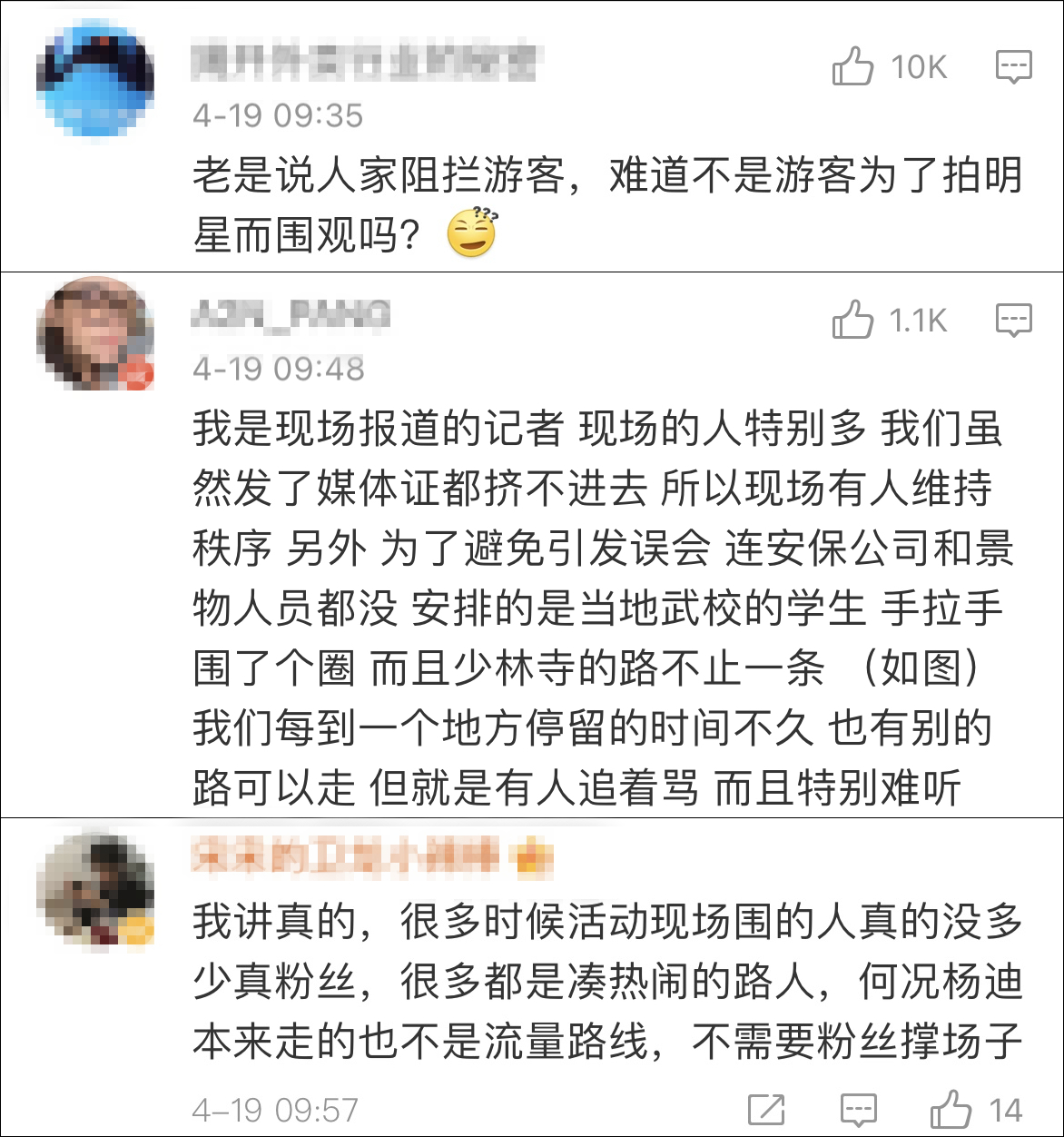Reply to the 09:48 reporter's comment
1064x1137 pixels.
[x=1013, y=320]
